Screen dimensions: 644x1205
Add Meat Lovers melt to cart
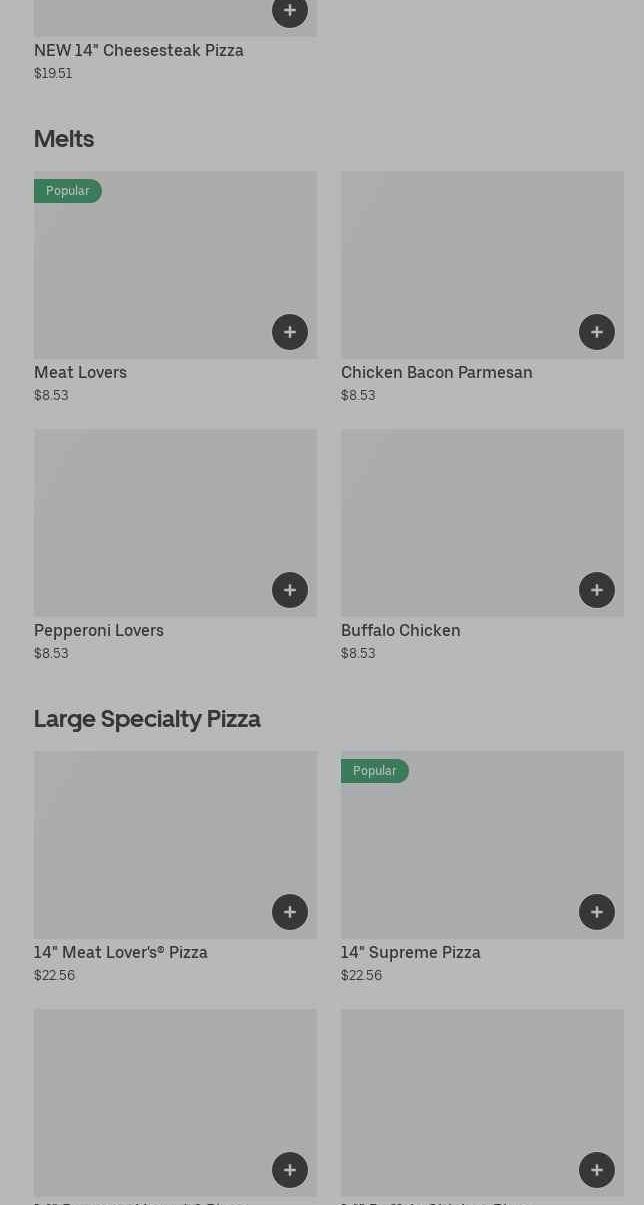pos(290,332)
